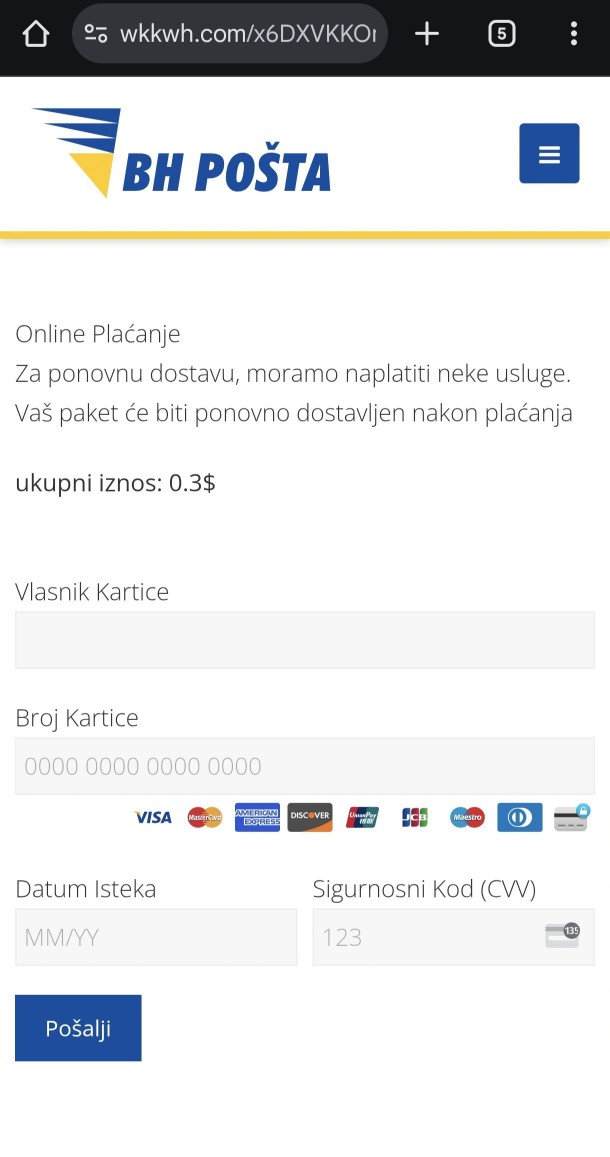Tap the Pošalji submit button
Viewport: 610px width, 1157px height.
click(78, 1028)
